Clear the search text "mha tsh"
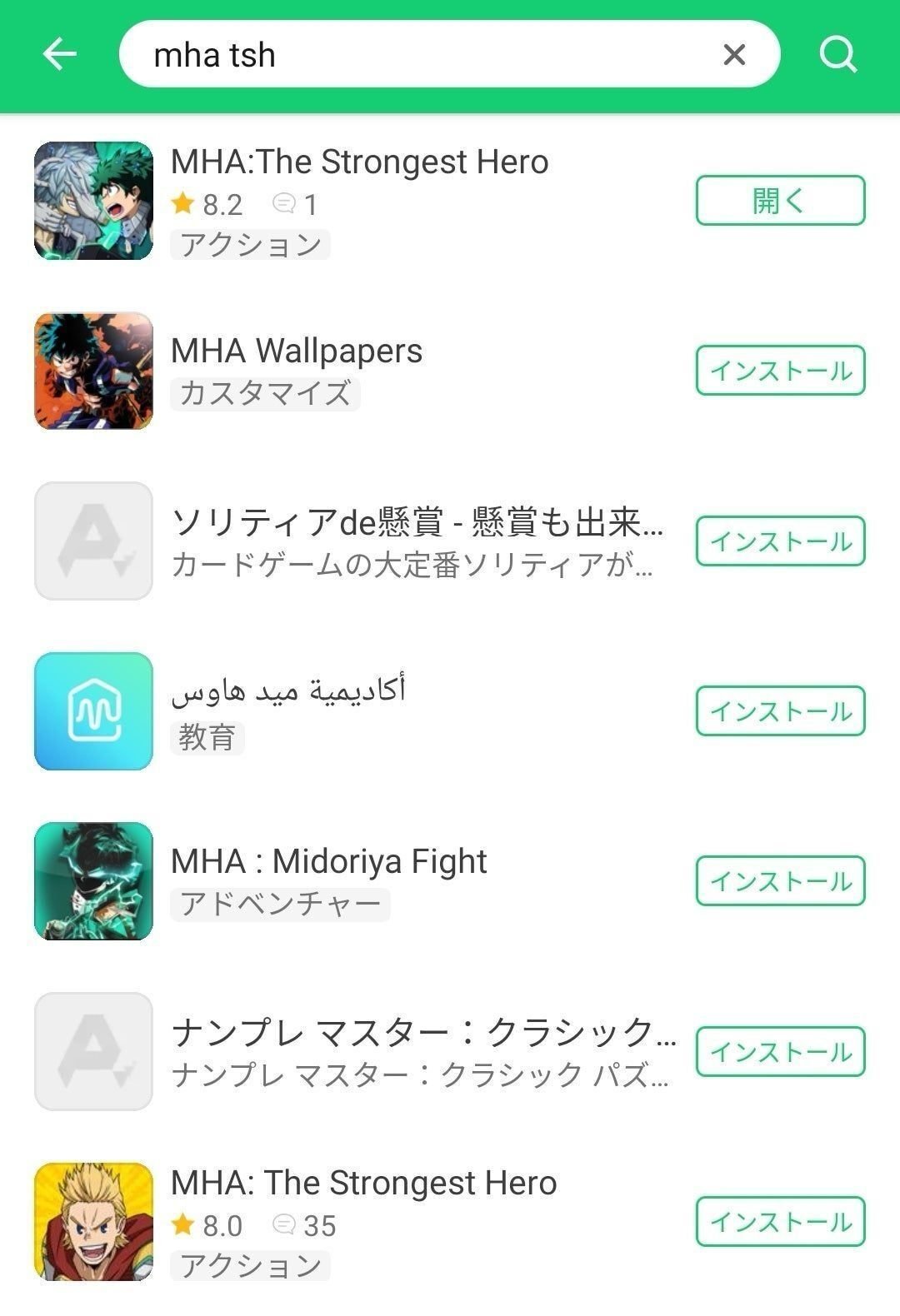 [734, 55]
